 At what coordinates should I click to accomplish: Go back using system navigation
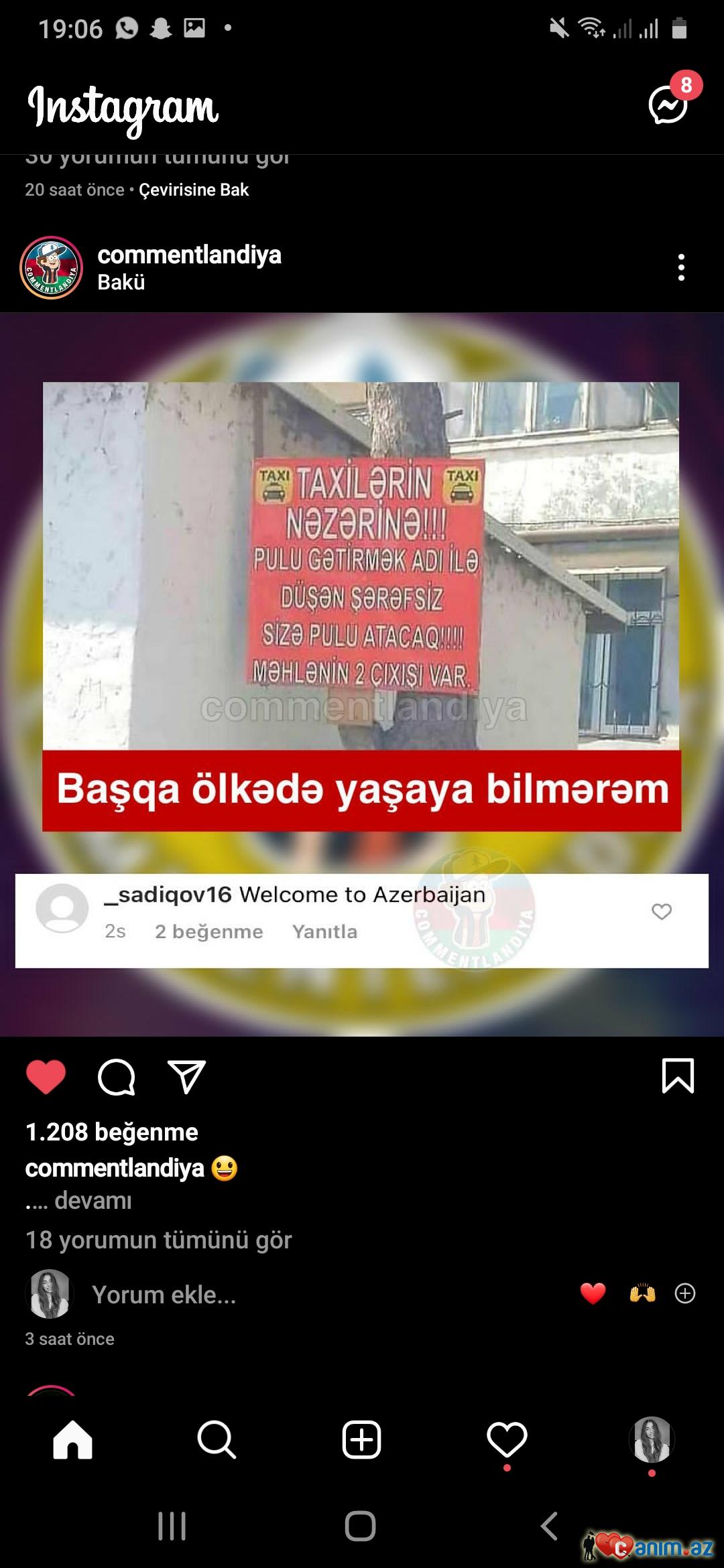click(x=549, y=1526)
